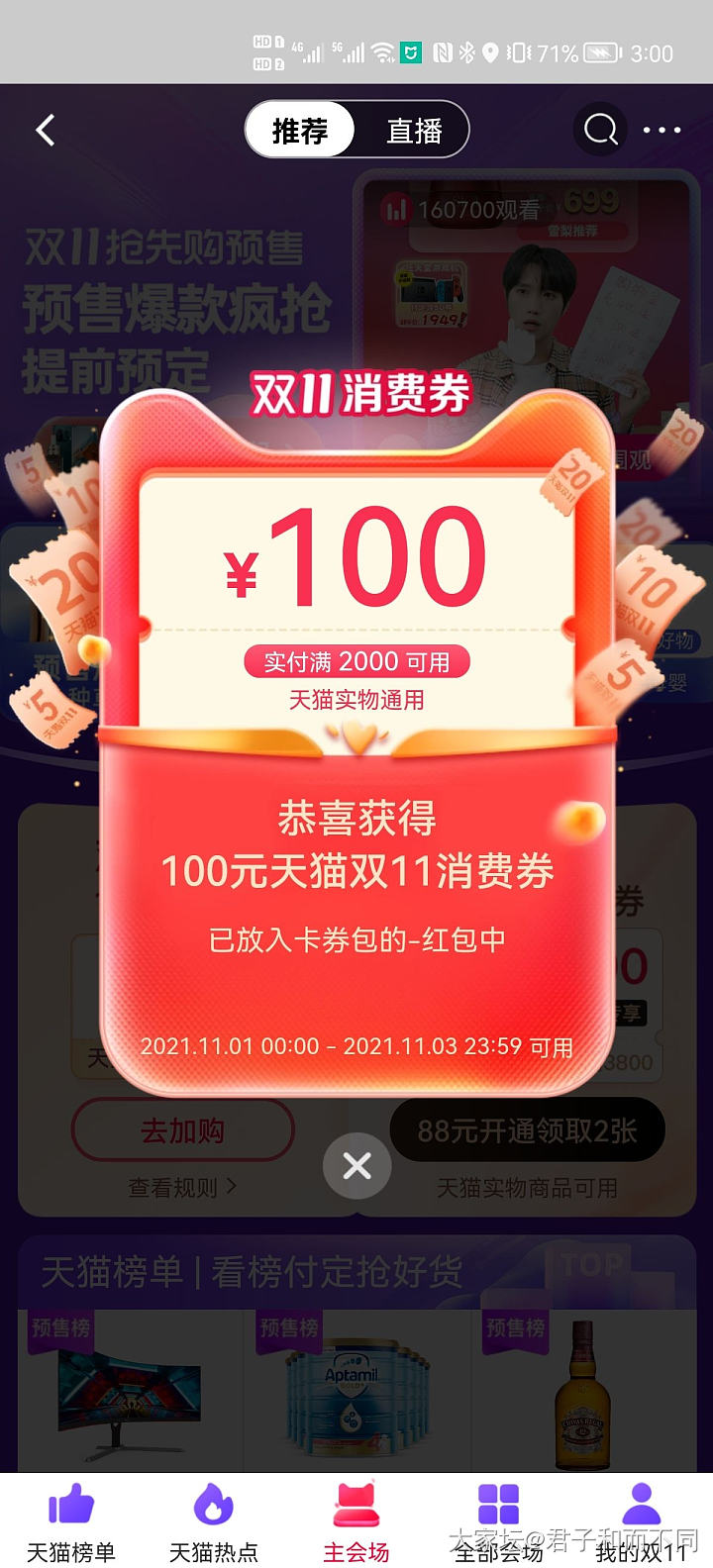Image resolution: width=713 pixels, height=1568 pixels.
Task: Tap the 去加购 button
Action: point(183,1129)
